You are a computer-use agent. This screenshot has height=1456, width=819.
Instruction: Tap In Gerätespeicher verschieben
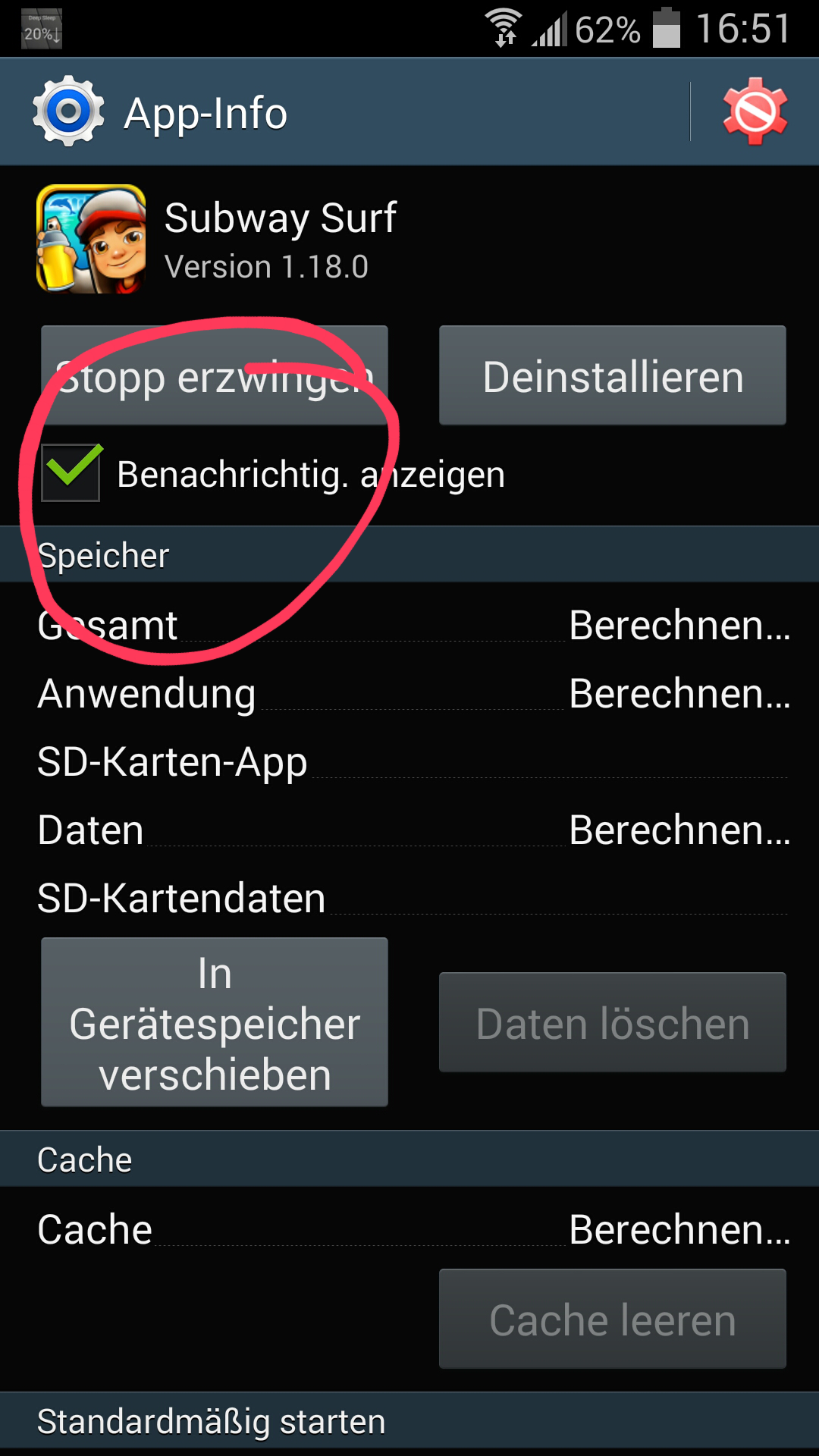pos(215,1022)
